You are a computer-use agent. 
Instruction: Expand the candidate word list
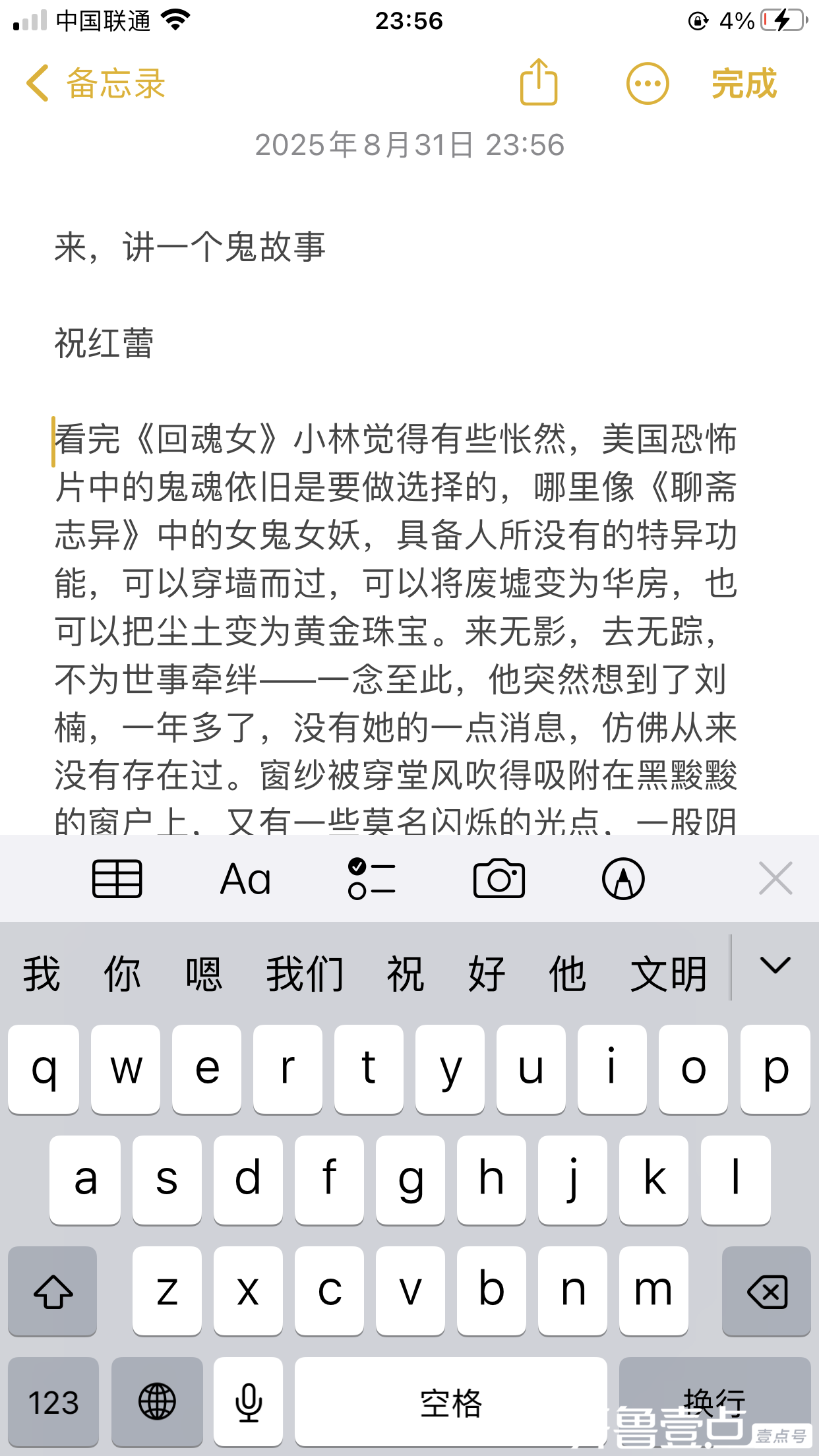[x=775, y=967]
